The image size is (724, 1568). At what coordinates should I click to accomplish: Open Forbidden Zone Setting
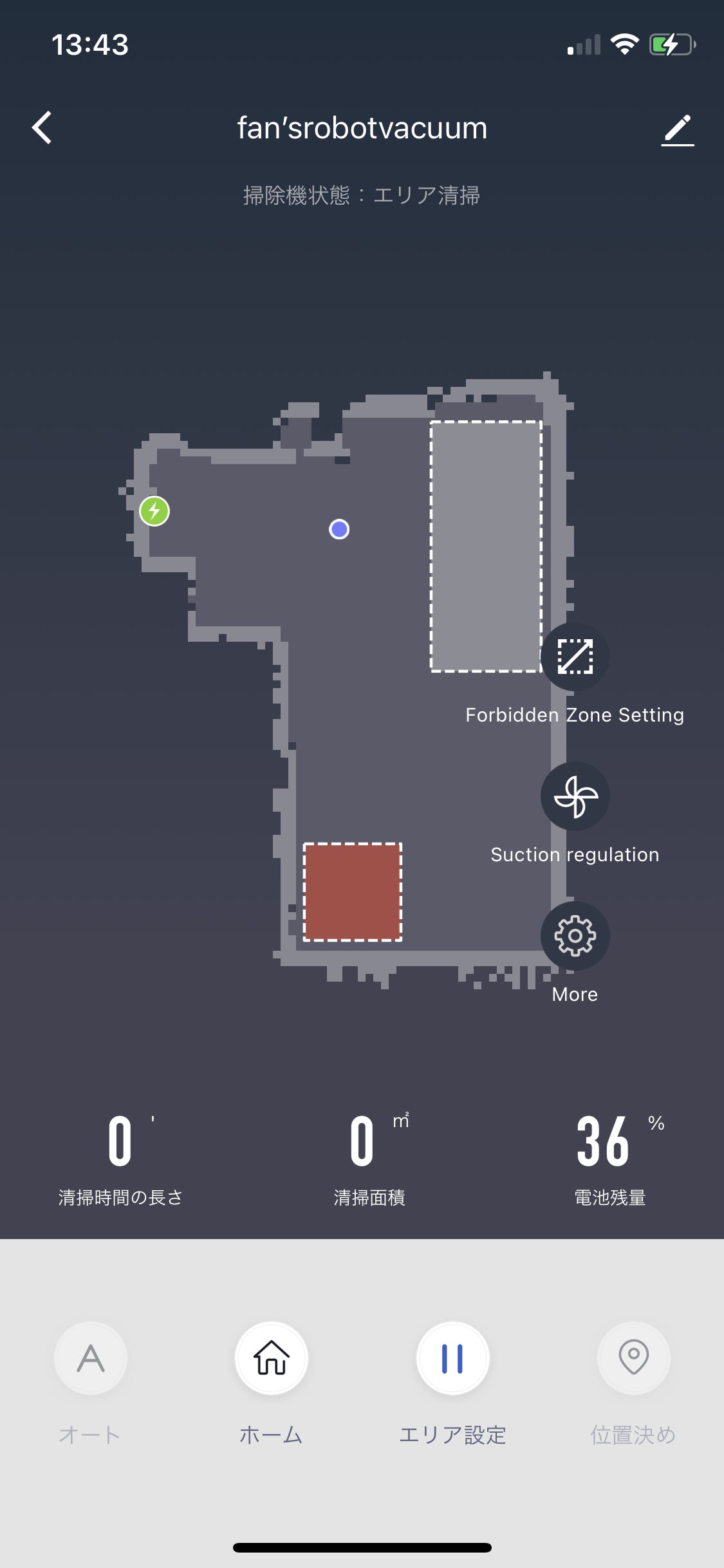(575, 657)
